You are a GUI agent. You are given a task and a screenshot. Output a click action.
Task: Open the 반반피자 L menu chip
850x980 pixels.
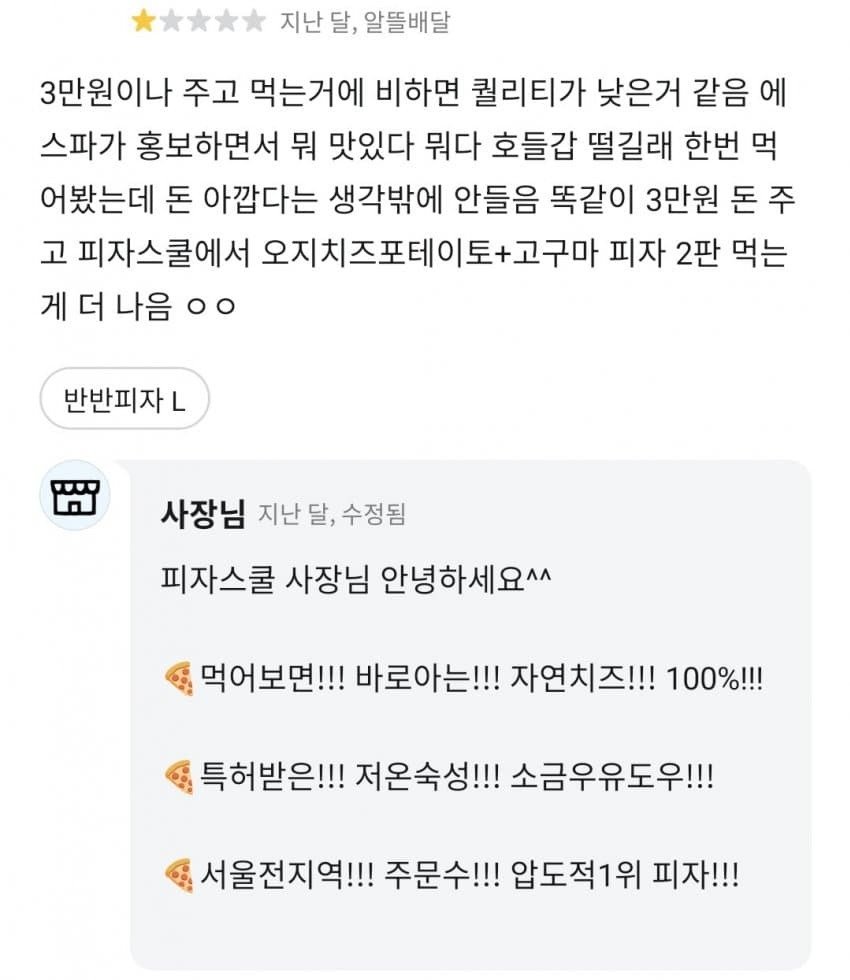click(124, 402)
